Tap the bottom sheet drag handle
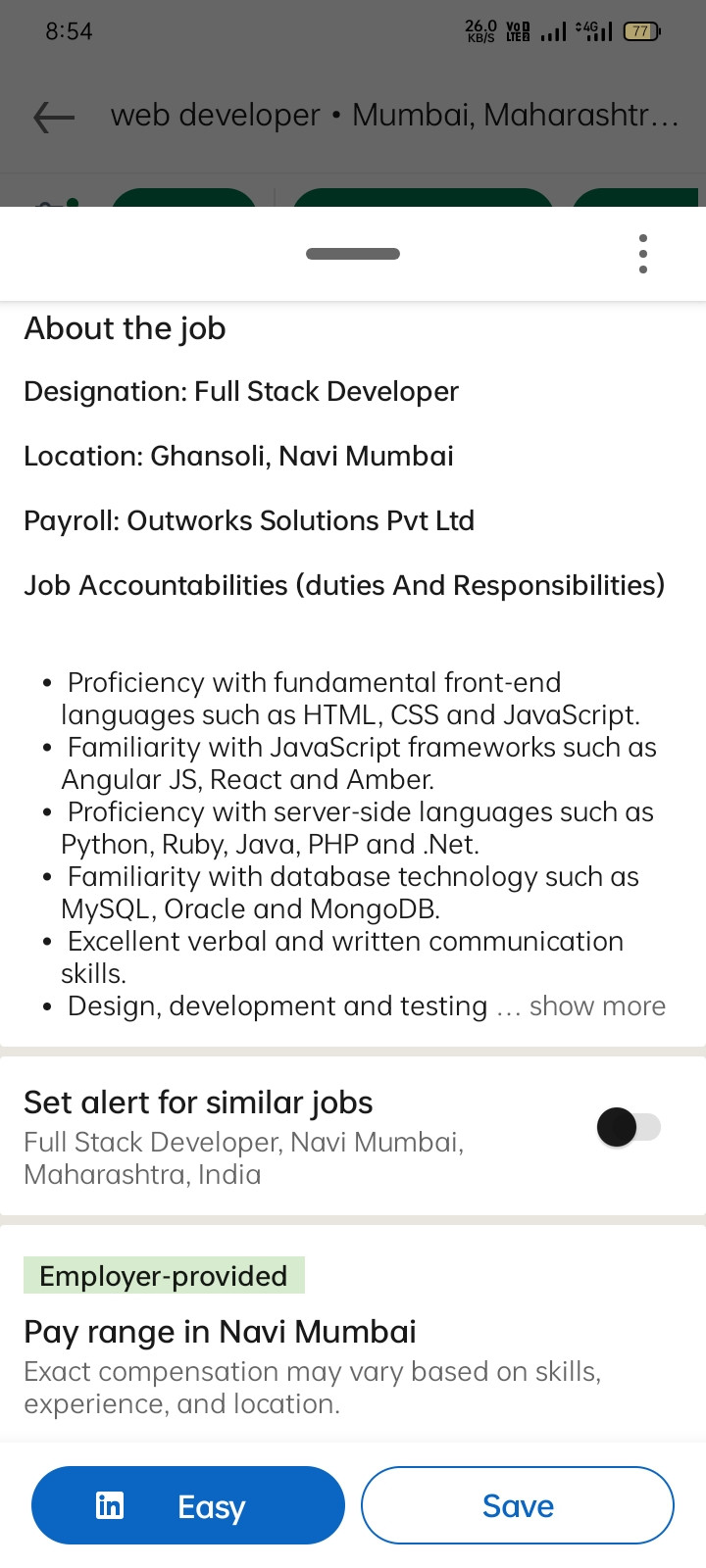The image size is (706, 1568). point(353,254)
